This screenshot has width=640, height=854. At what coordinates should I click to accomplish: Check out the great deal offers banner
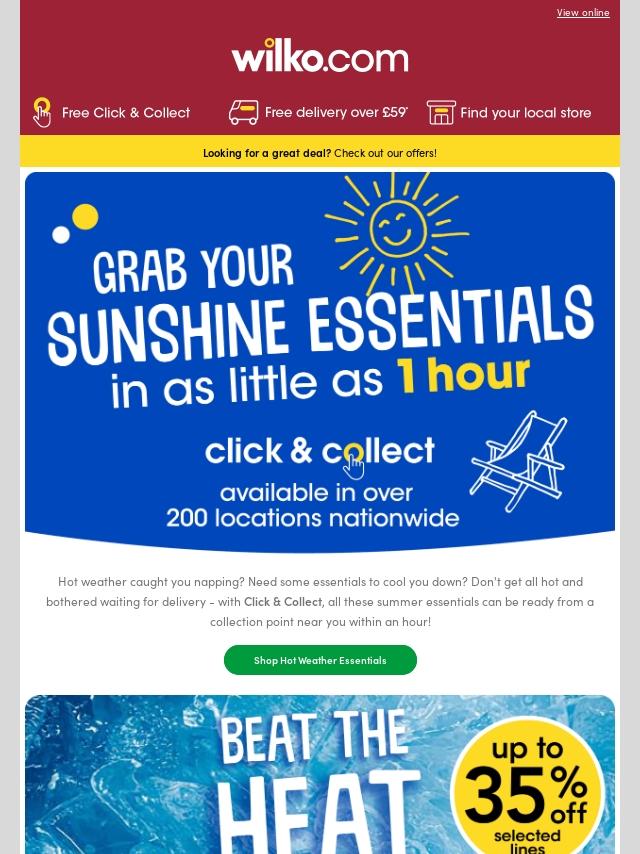tap(320, 153)
